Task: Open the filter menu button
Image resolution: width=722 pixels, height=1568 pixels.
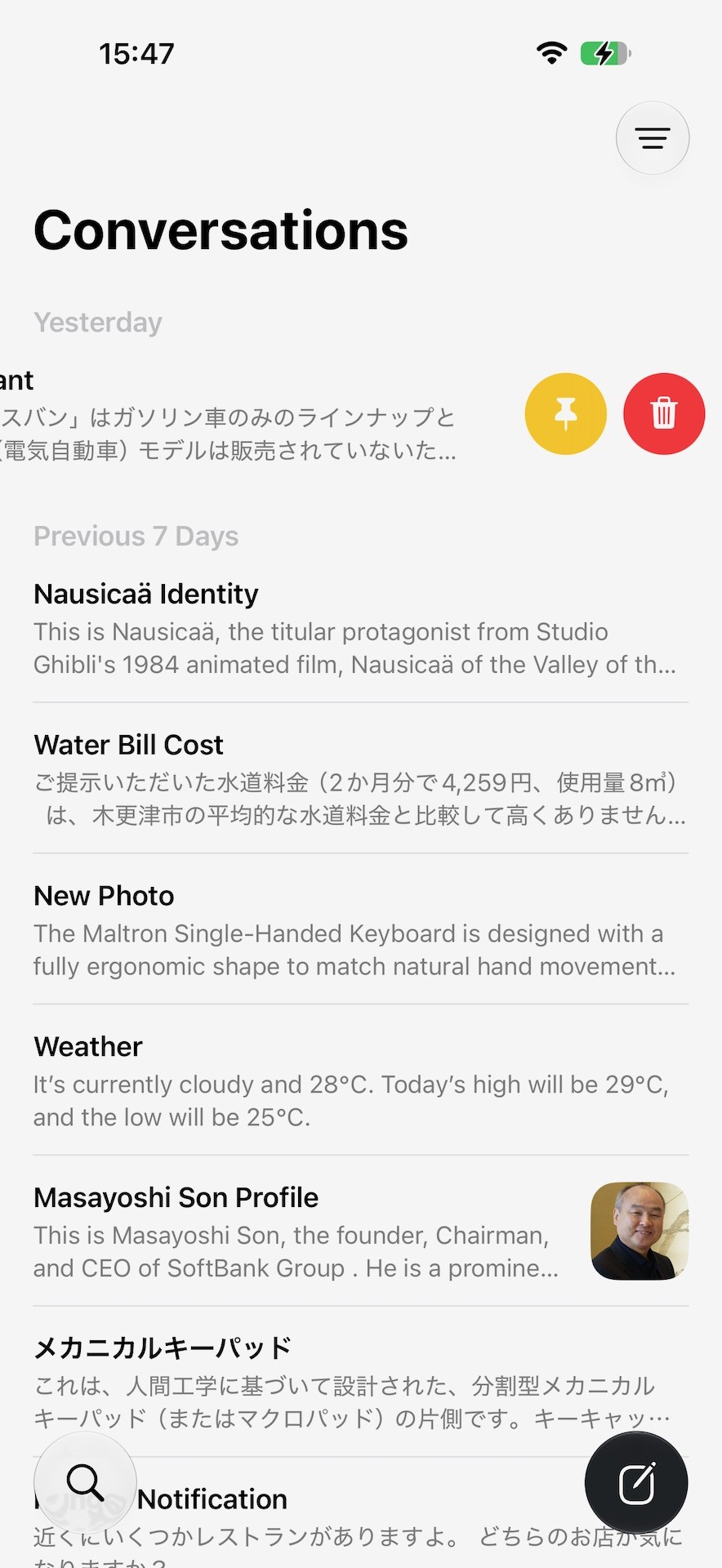Action: [x=652, y=138]
